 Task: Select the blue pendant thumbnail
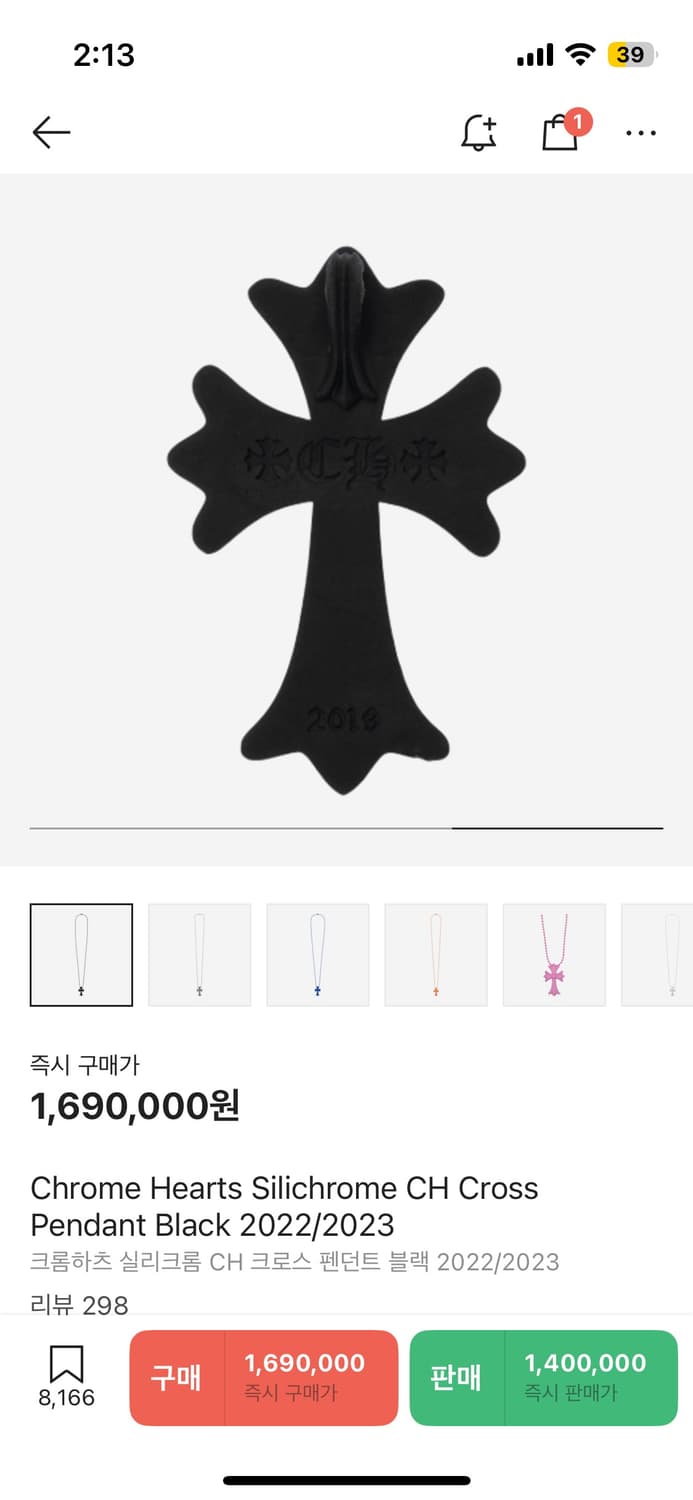(x=317, y=955)
